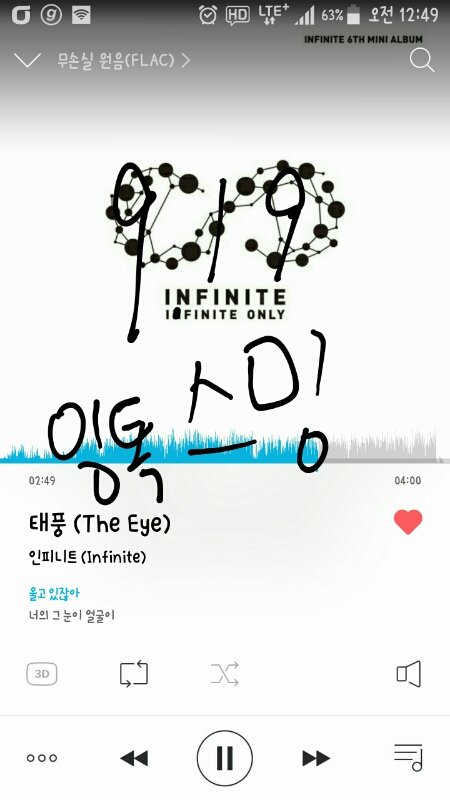Pause the current song
Image resolution: width=450 pixels, height=800 pixels.
point(224,758)
